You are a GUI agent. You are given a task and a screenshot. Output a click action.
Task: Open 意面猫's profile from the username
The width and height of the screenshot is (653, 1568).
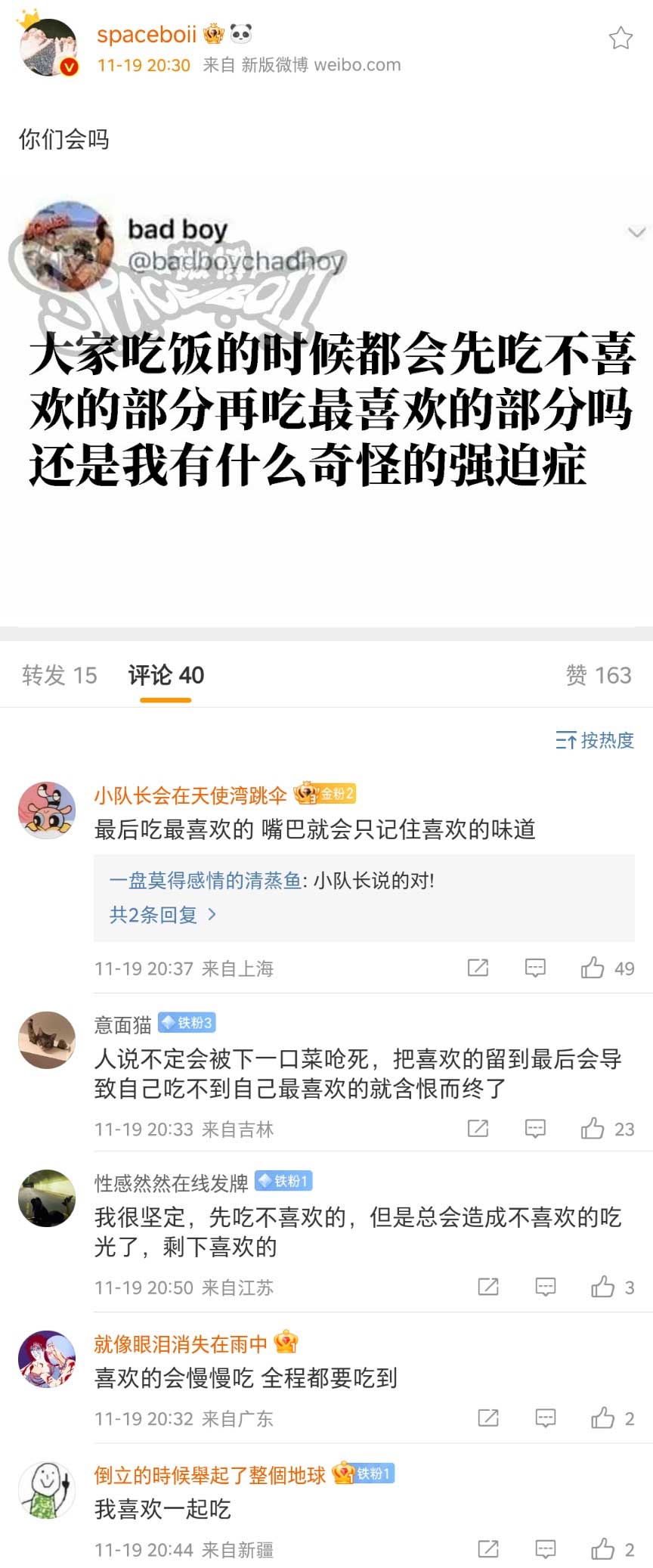(x=122, y=1024)
